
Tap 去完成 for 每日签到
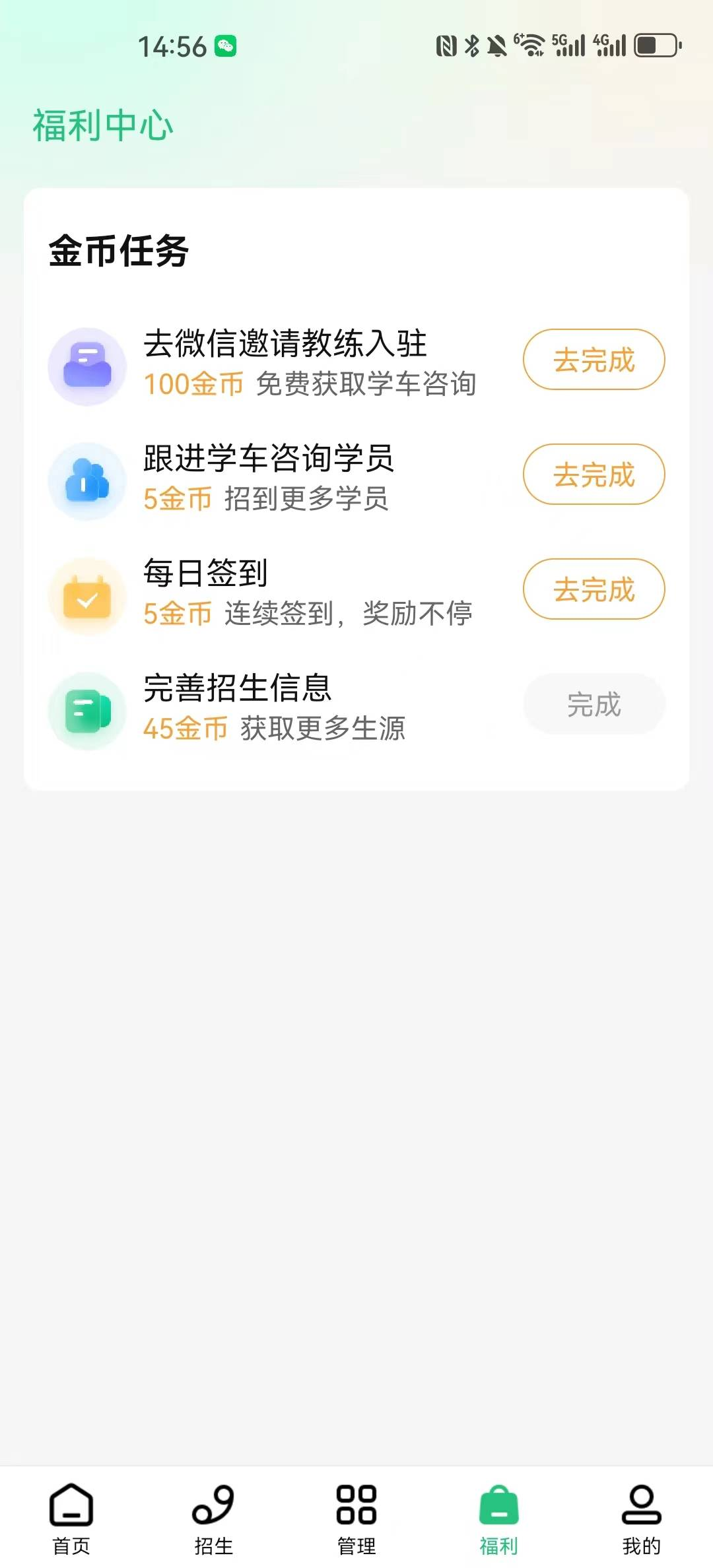pos(594,589)
